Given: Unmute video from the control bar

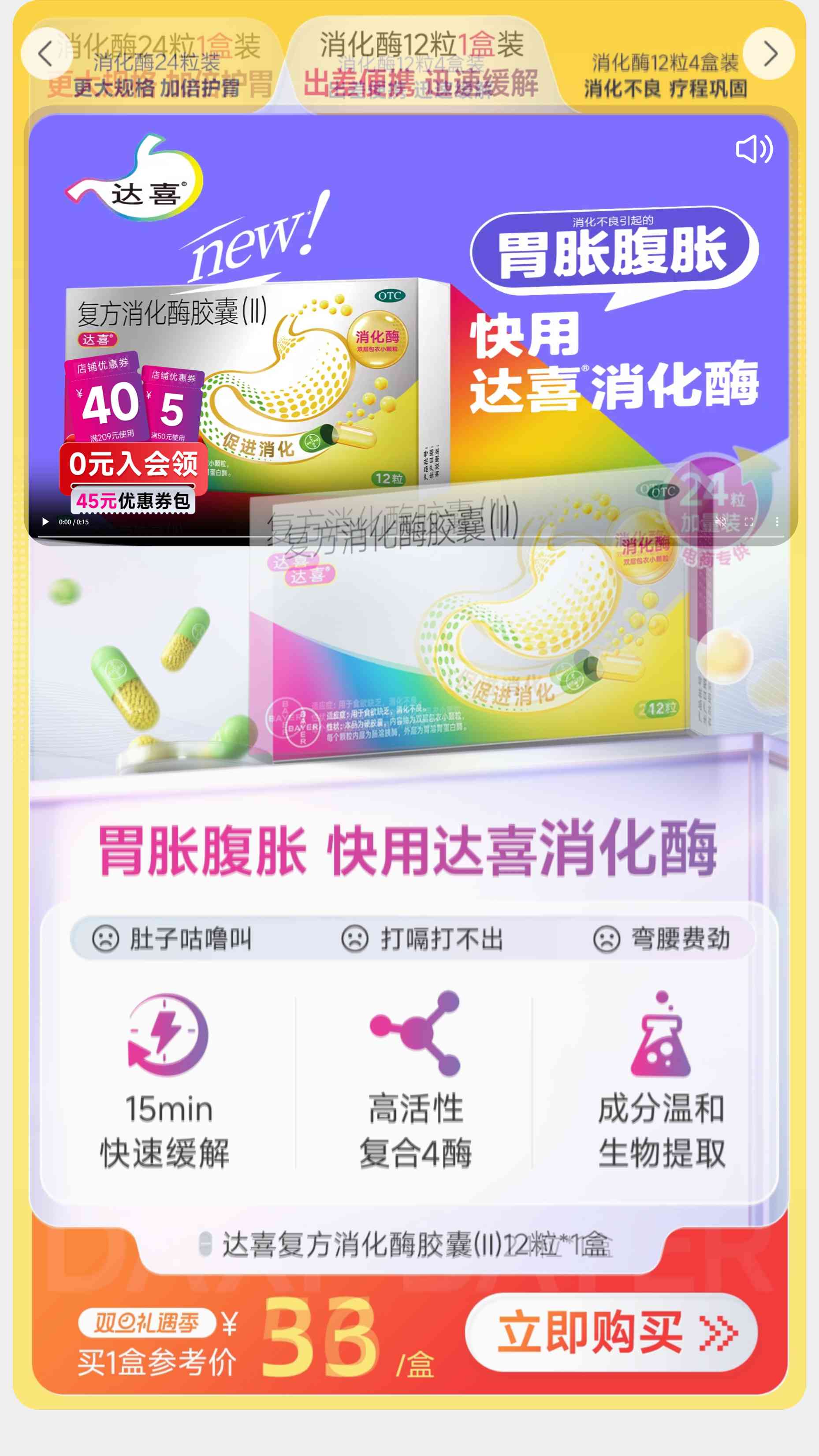Looking at the screenshot, I should [721, 522].
